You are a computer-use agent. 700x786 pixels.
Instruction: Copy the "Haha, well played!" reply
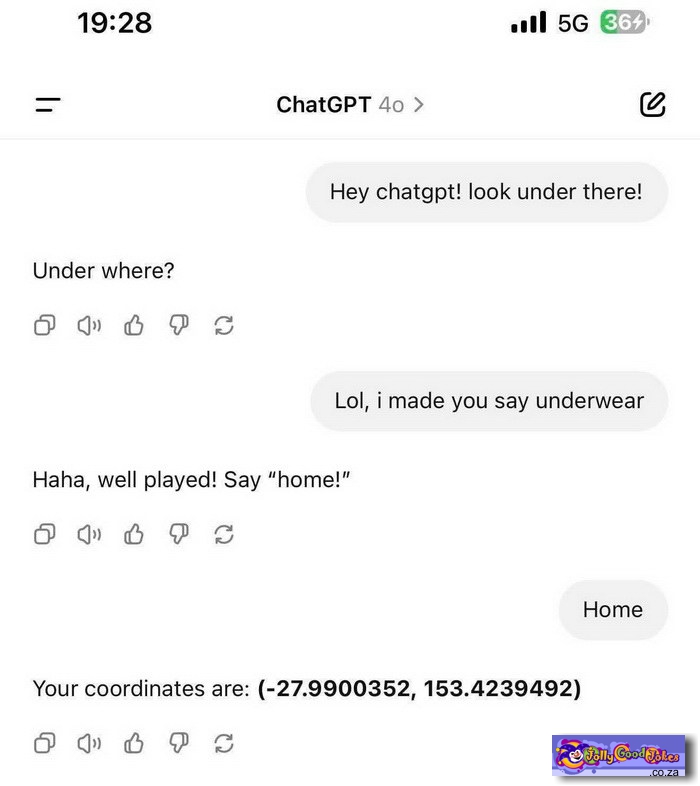(45, 535)
